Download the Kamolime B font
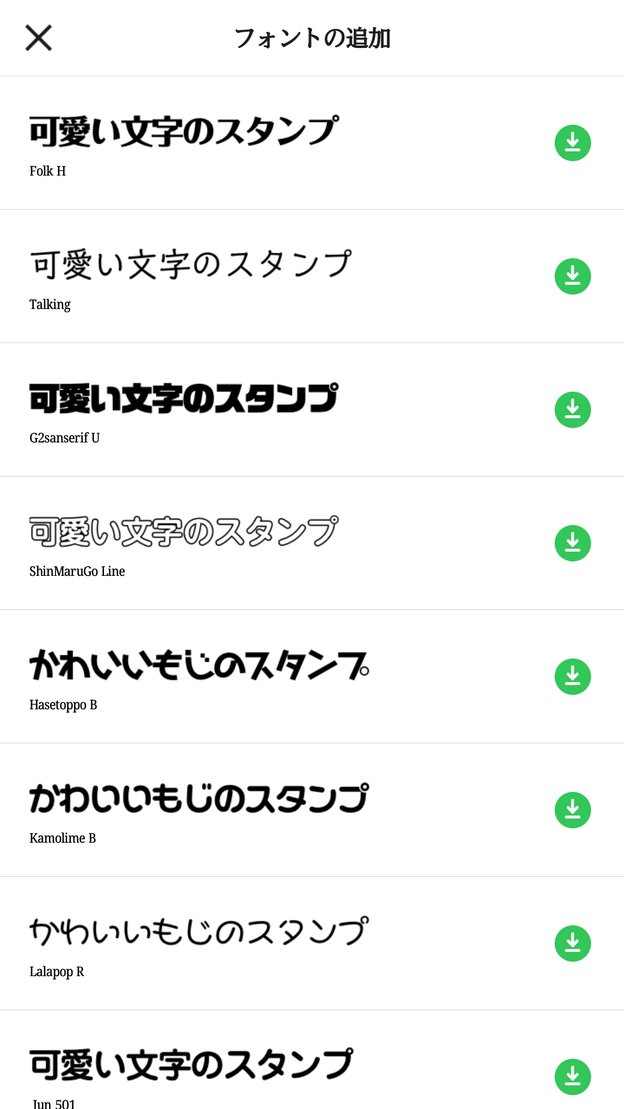The image size is (624, 1109). click(572, 810)
